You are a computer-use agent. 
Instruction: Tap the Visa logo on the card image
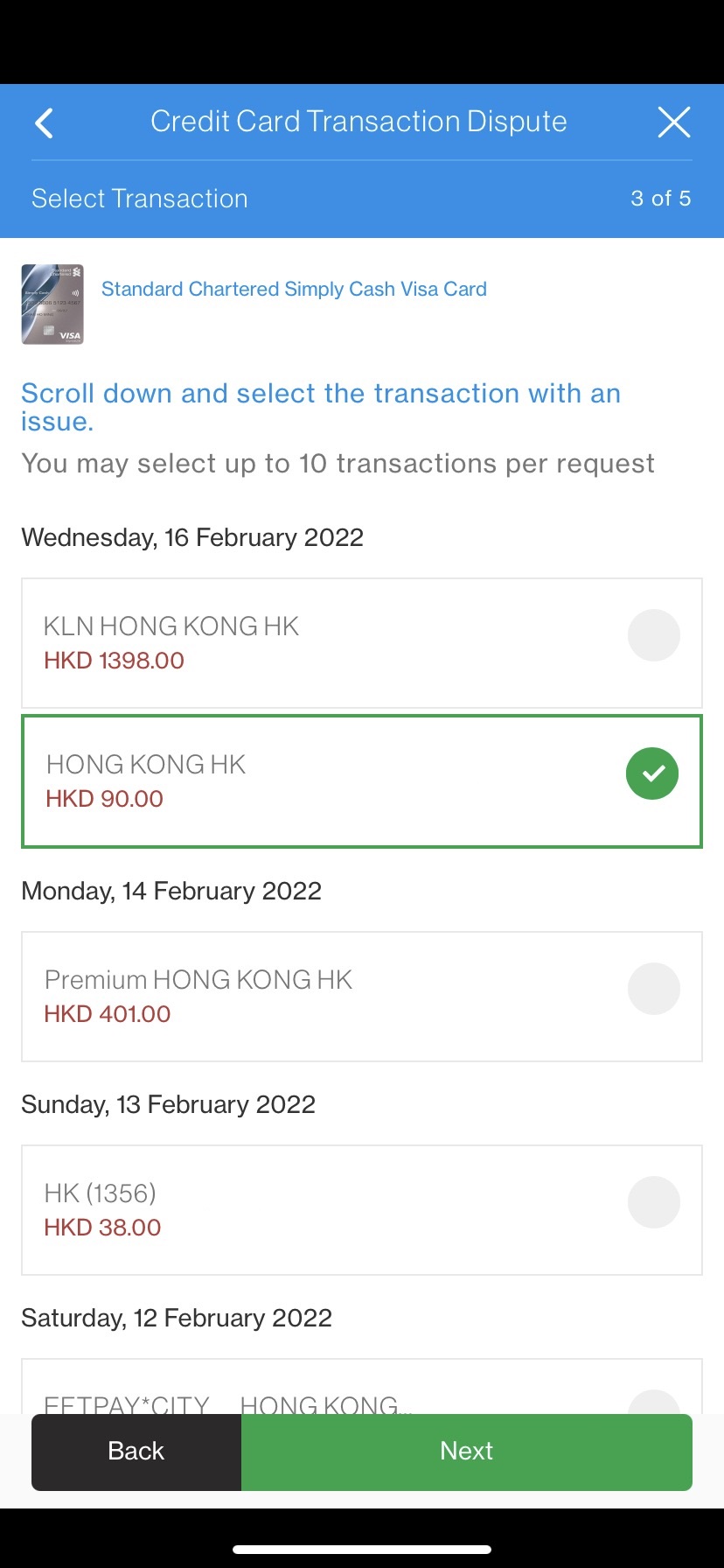[67, 336]
